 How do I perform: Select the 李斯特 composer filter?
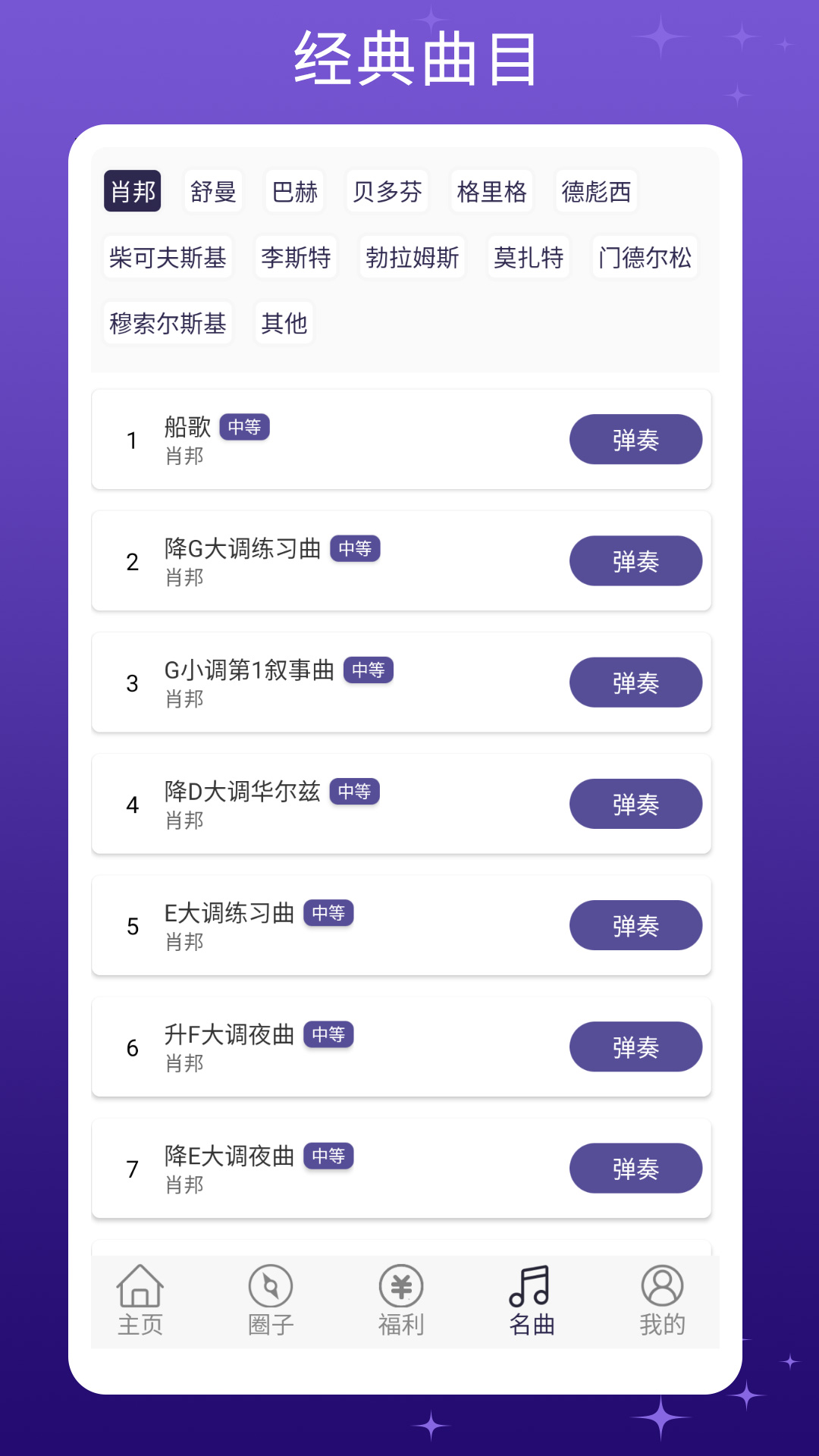[295, 258]
